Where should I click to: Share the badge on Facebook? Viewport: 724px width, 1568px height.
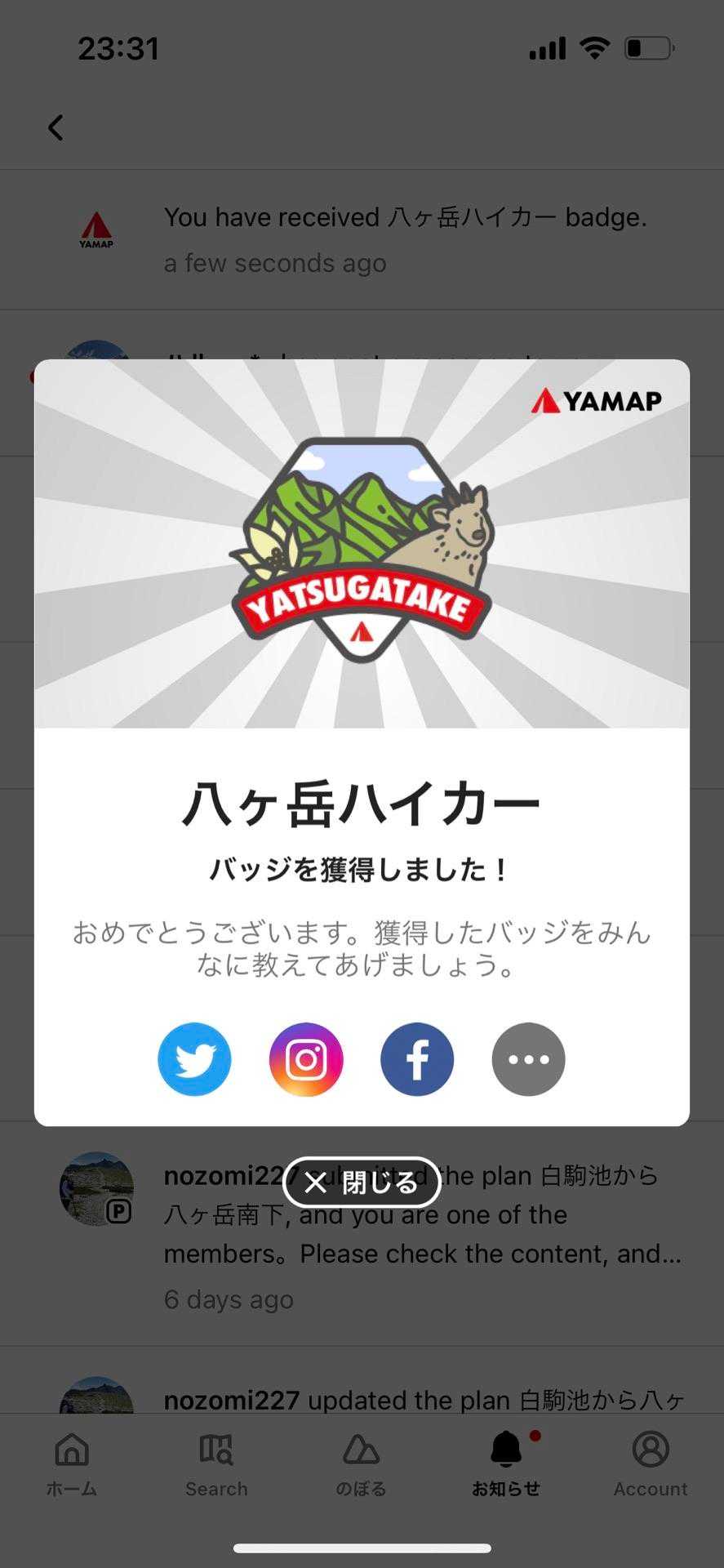pyautogui.click(x=417, y=1059)
